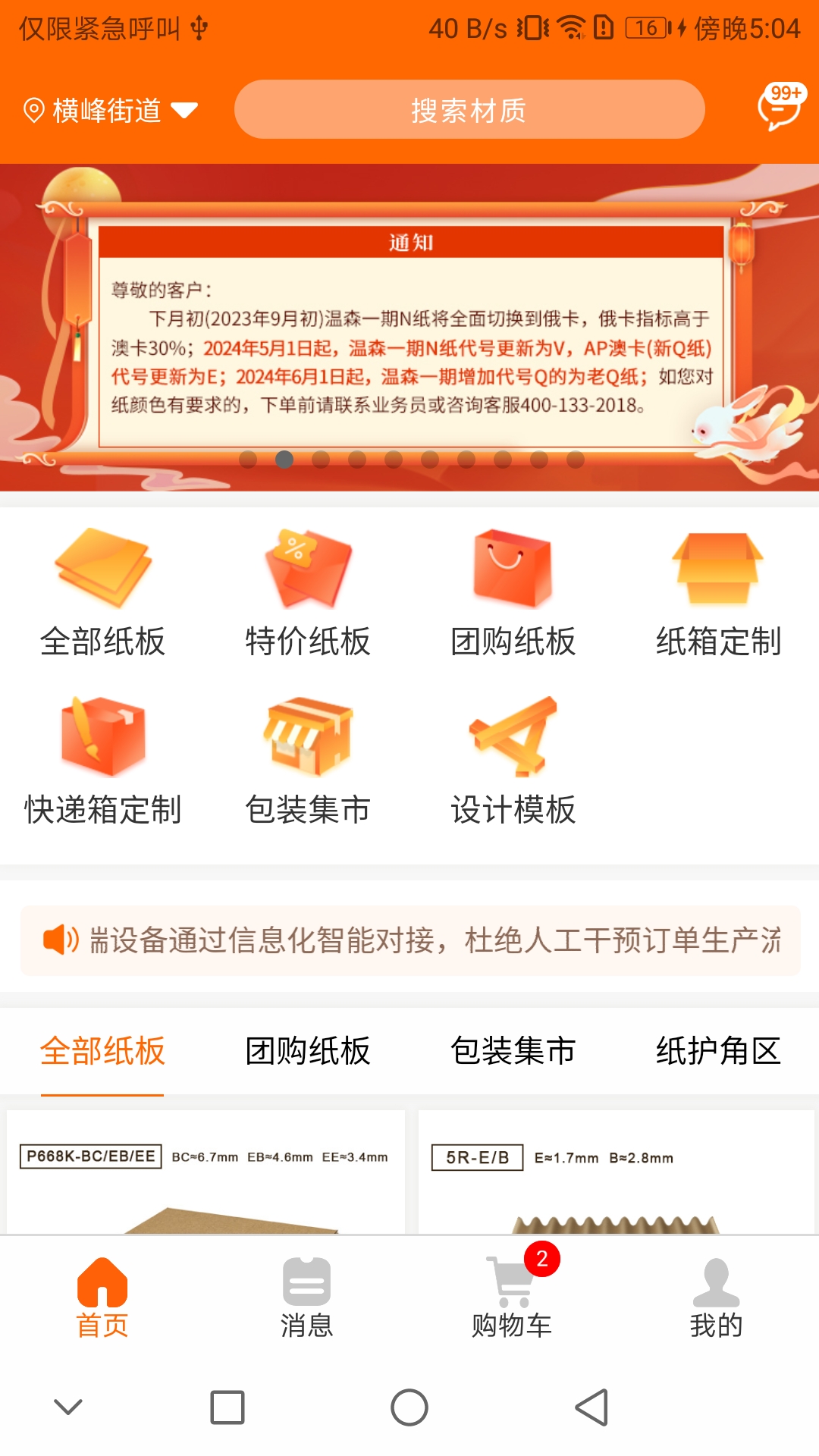Tap the 搜索材质 search field

[x=470, y=109]
